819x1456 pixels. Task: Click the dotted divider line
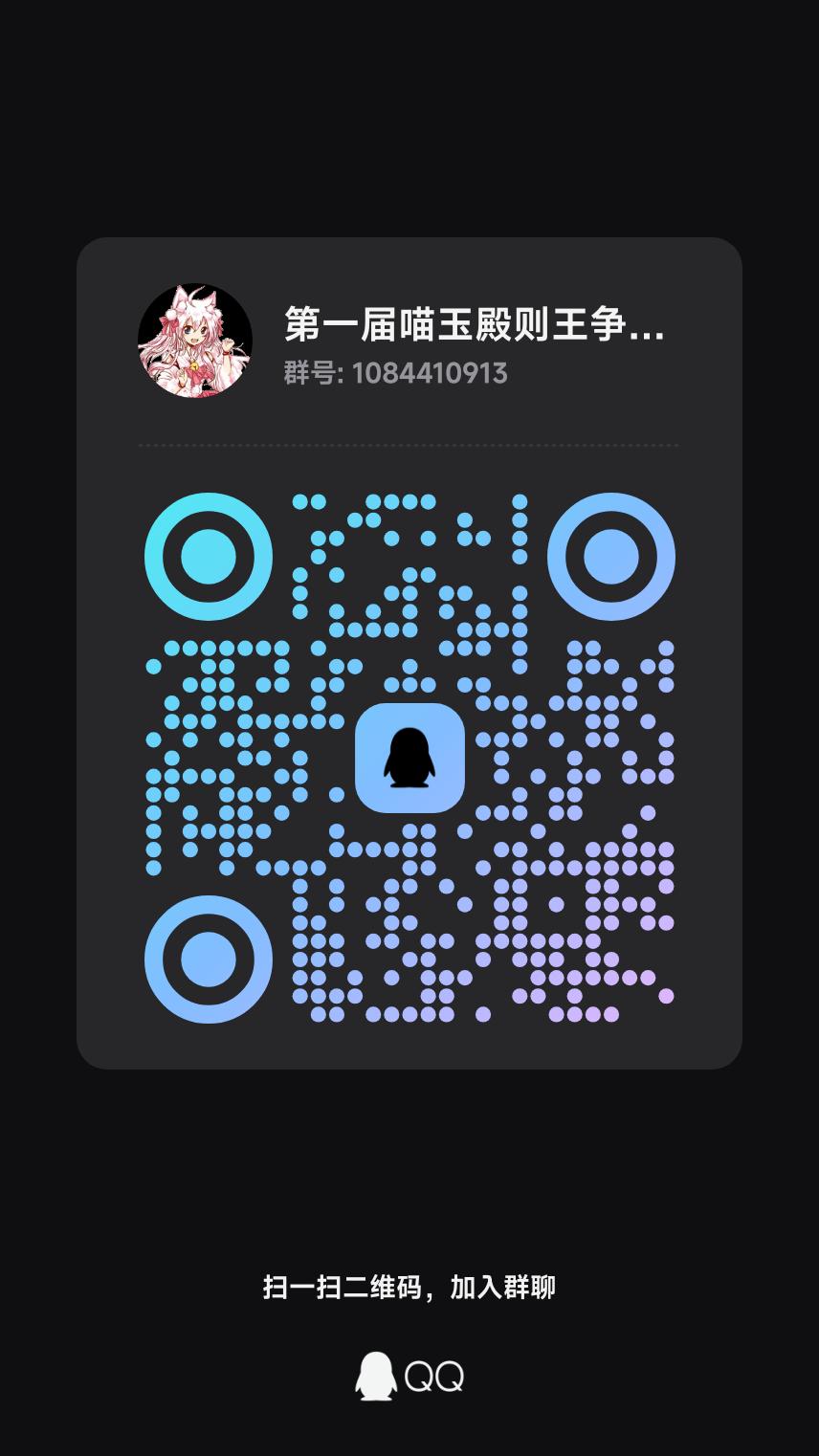(409, 445)
